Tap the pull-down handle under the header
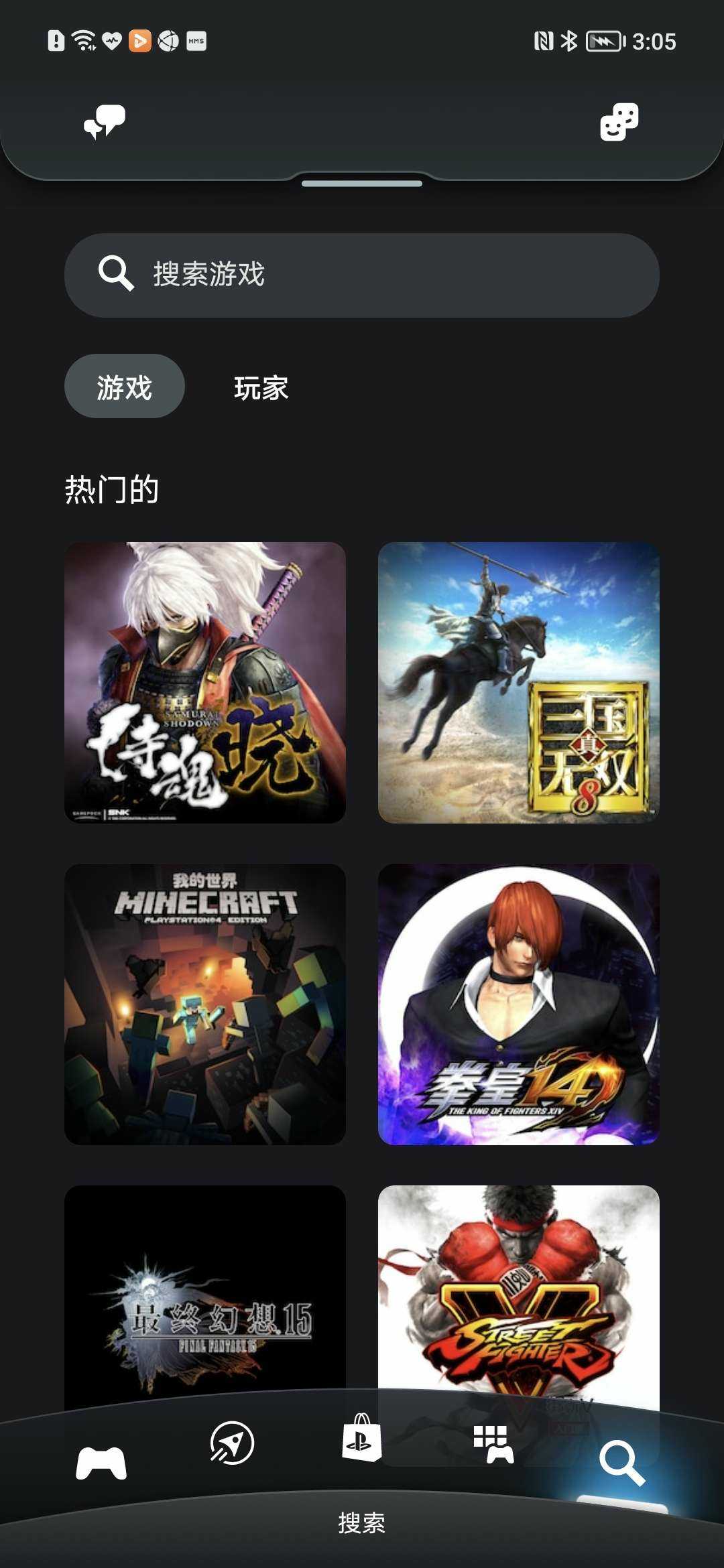 362,184
